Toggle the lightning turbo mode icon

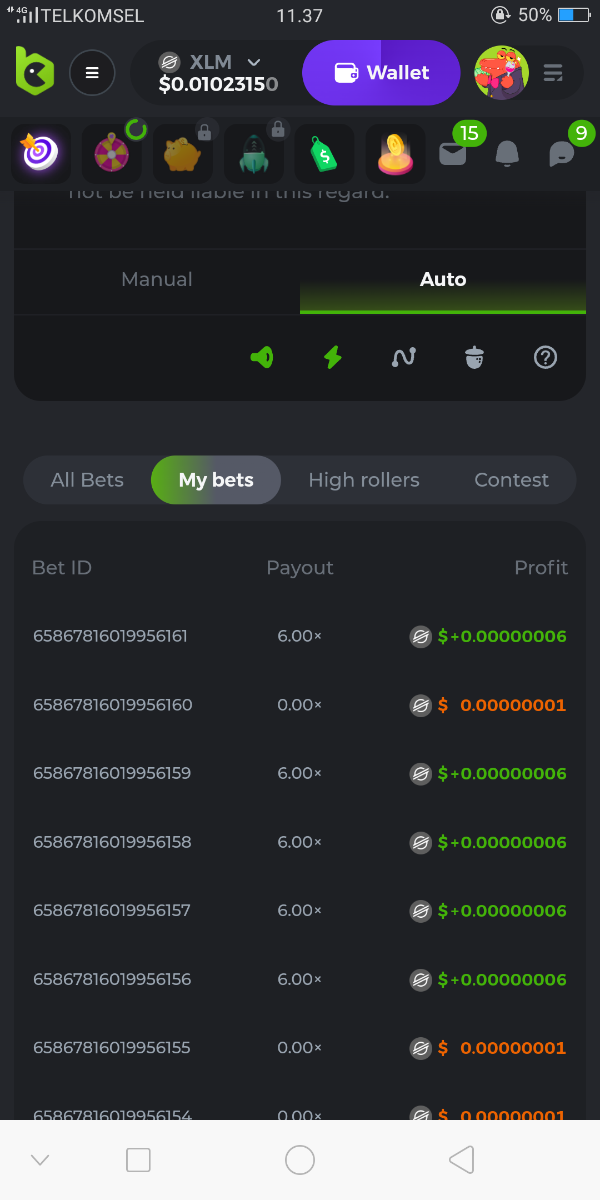[333, 357]
